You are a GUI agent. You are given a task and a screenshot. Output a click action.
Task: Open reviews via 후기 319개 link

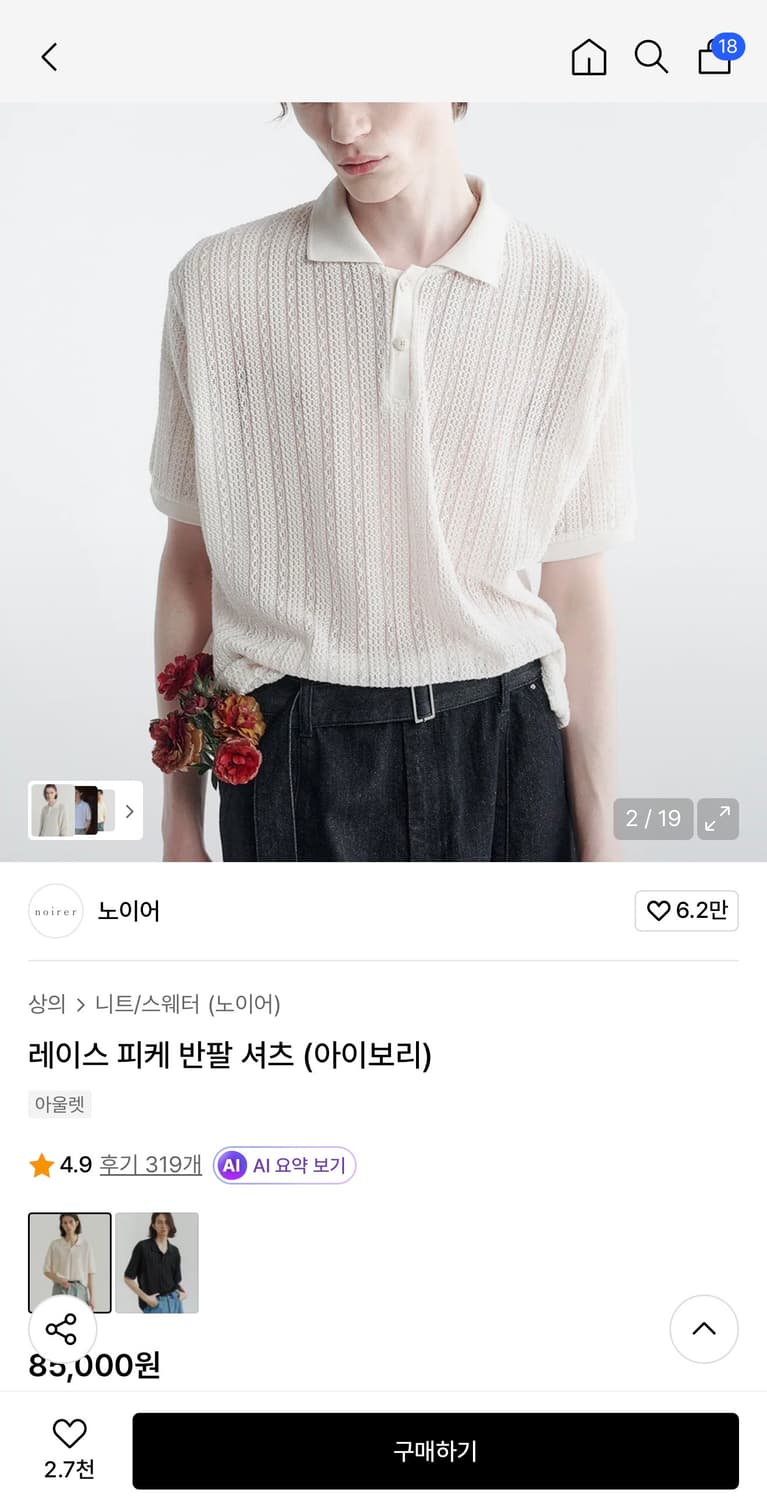[150, 1164]
